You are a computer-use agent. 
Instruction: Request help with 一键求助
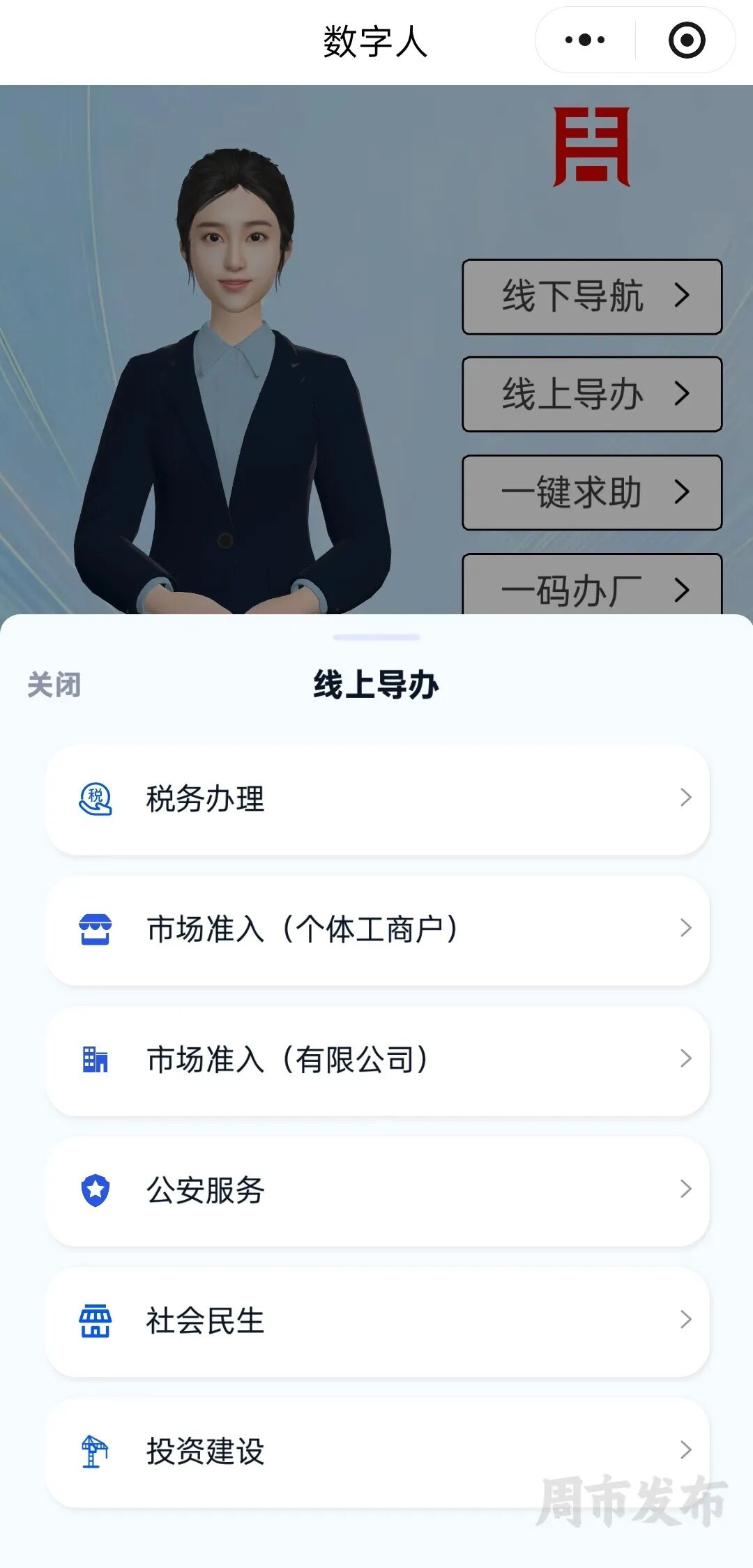point(592,492)
